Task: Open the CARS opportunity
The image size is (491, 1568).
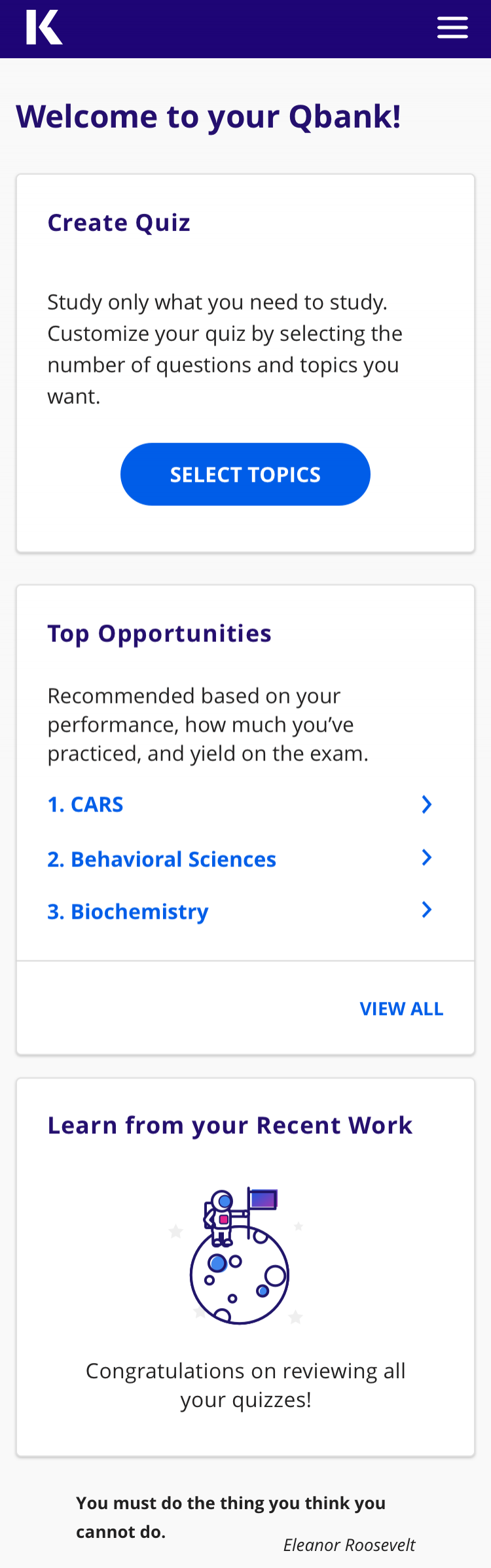Action: point(240,804)
